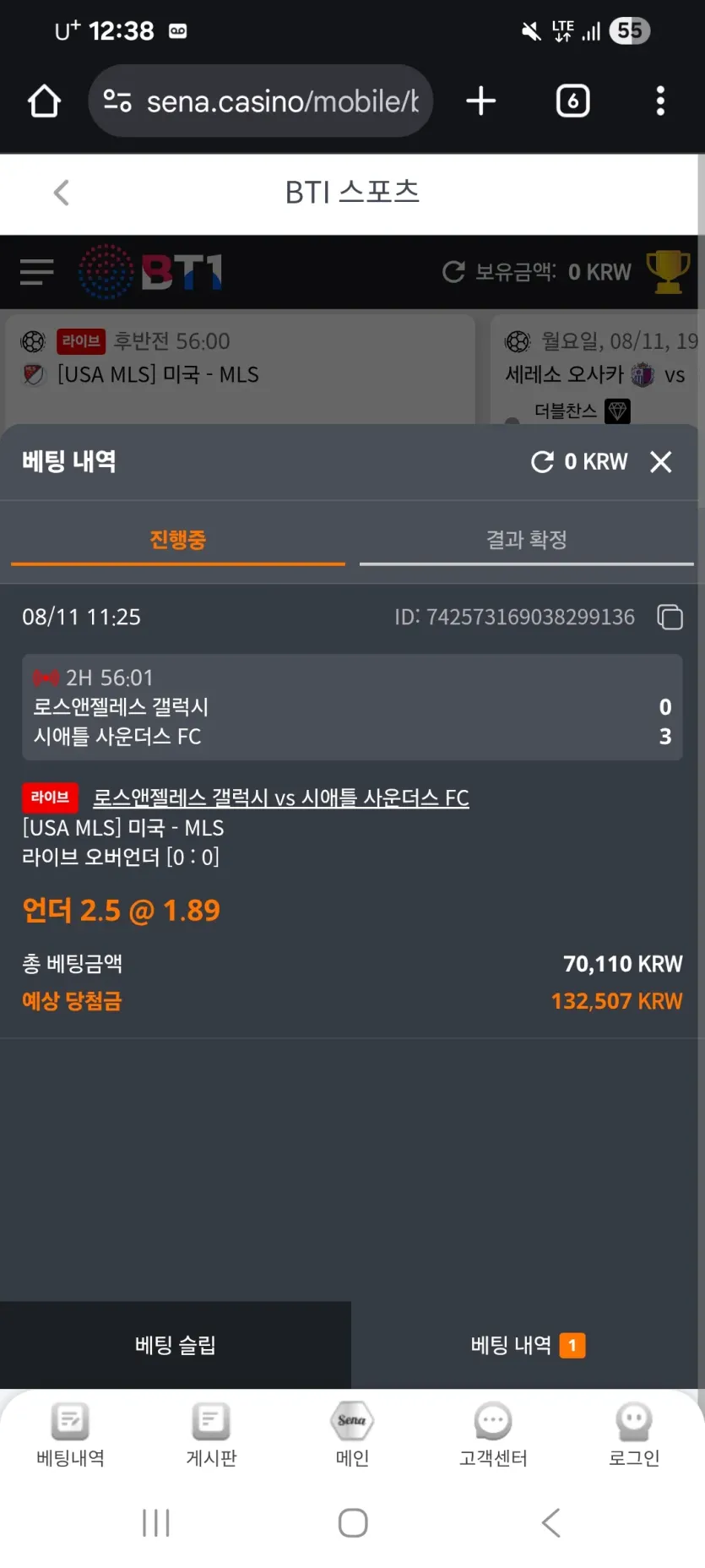705x1568 pixels.
Task: Close the 베팅 내역 panel
Action: pos(661,461)
